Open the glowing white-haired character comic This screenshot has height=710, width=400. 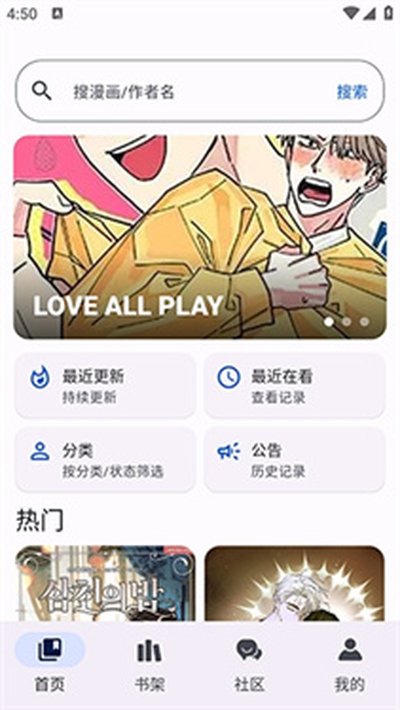coord(294,583)
